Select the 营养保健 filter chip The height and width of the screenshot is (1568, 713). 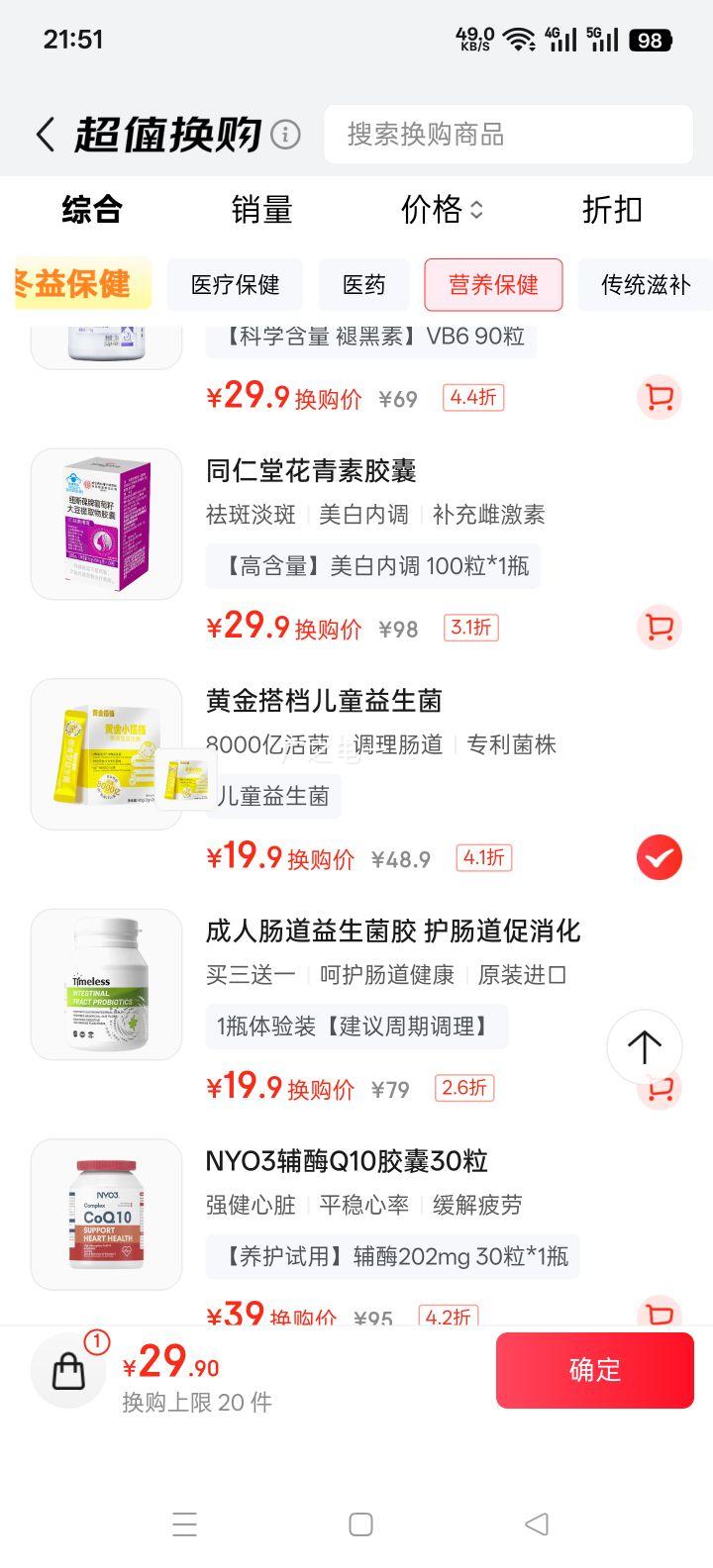coord(493,285)
